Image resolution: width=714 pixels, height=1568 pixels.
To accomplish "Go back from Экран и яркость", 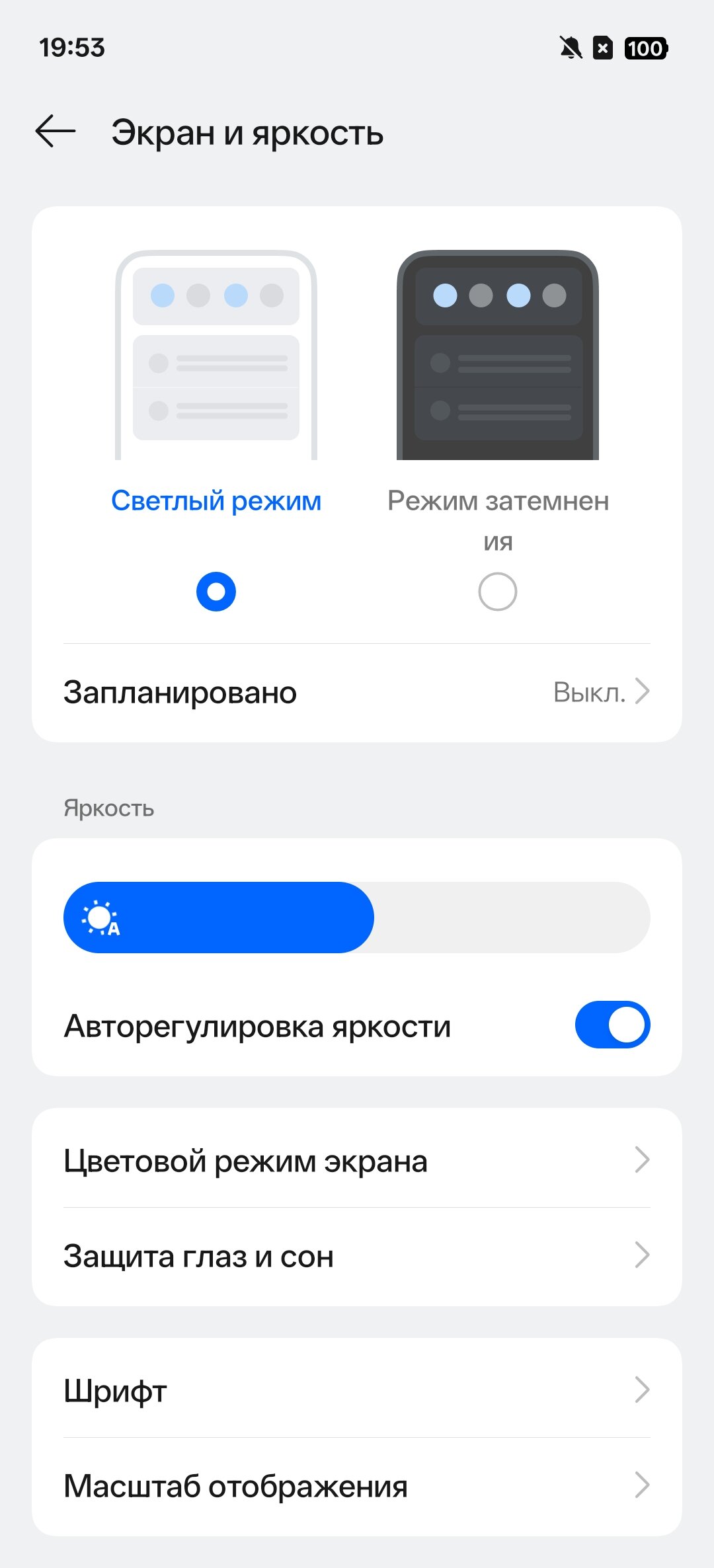I will coord(56,132).
